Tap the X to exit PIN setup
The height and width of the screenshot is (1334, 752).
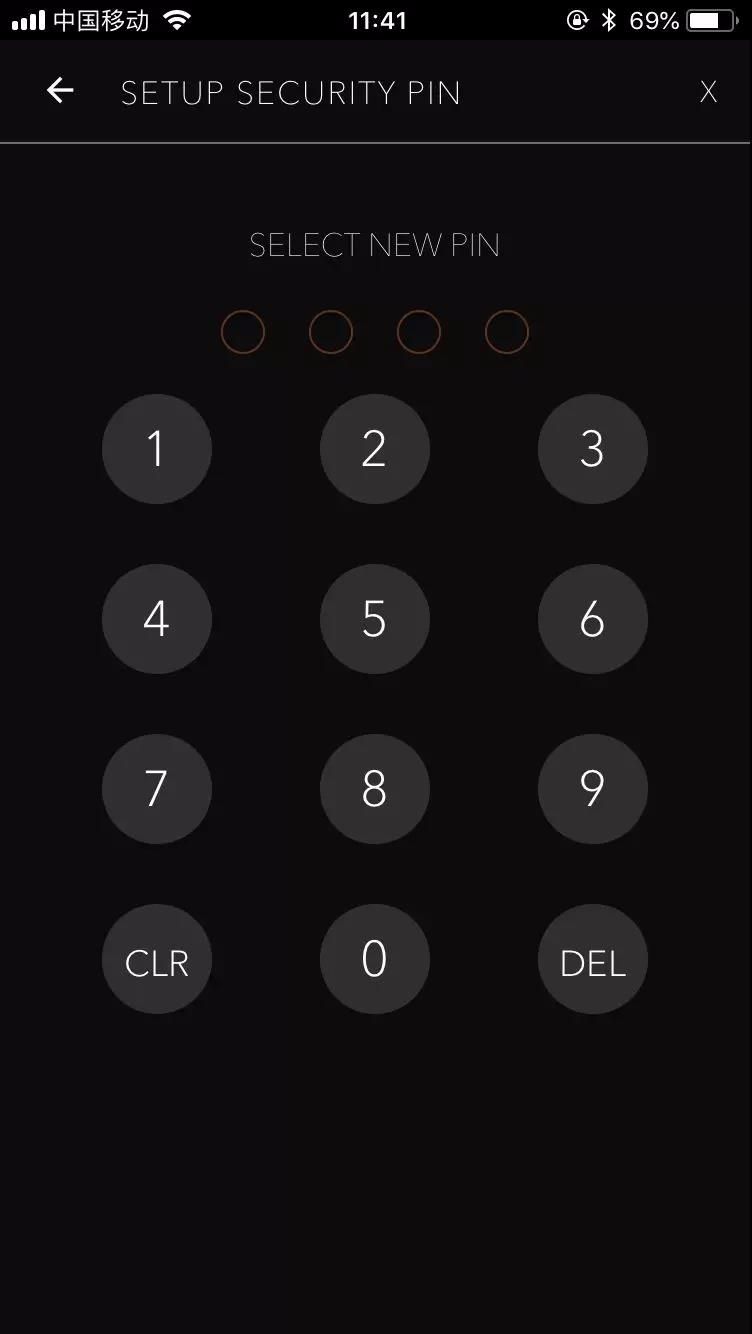[708, 91]
